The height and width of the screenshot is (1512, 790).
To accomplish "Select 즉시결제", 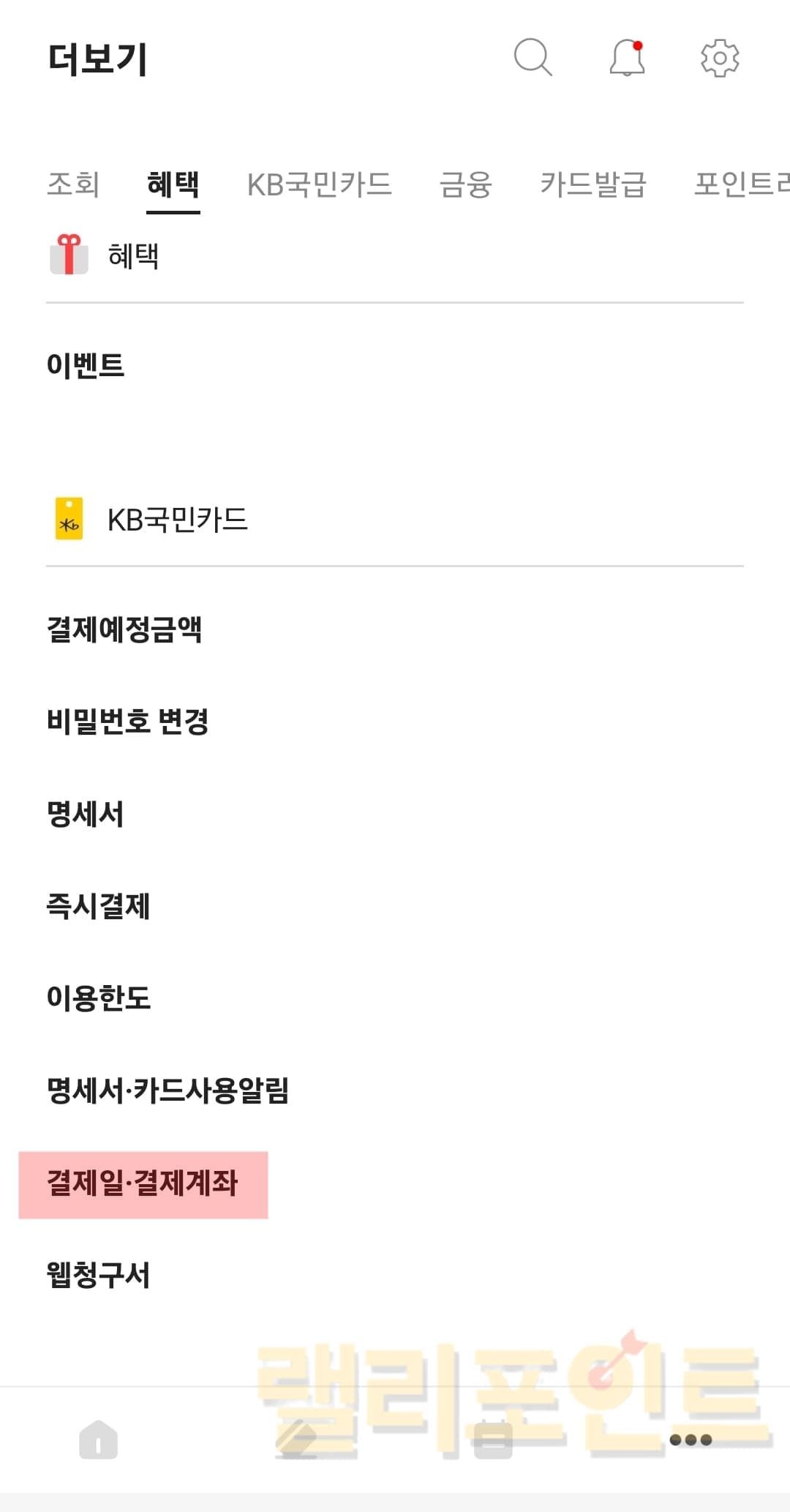I will 99,906.
